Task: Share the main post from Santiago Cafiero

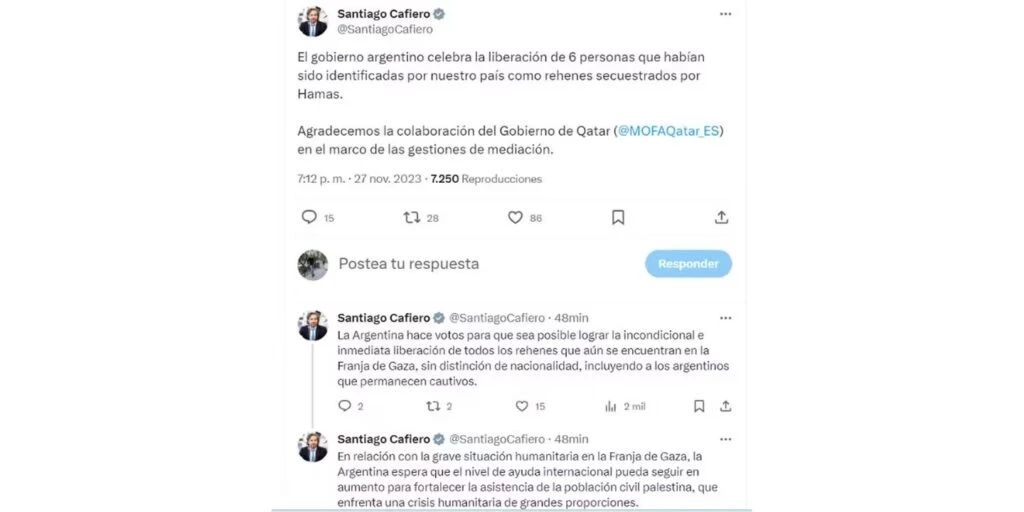Action: (x=721, y=217)
